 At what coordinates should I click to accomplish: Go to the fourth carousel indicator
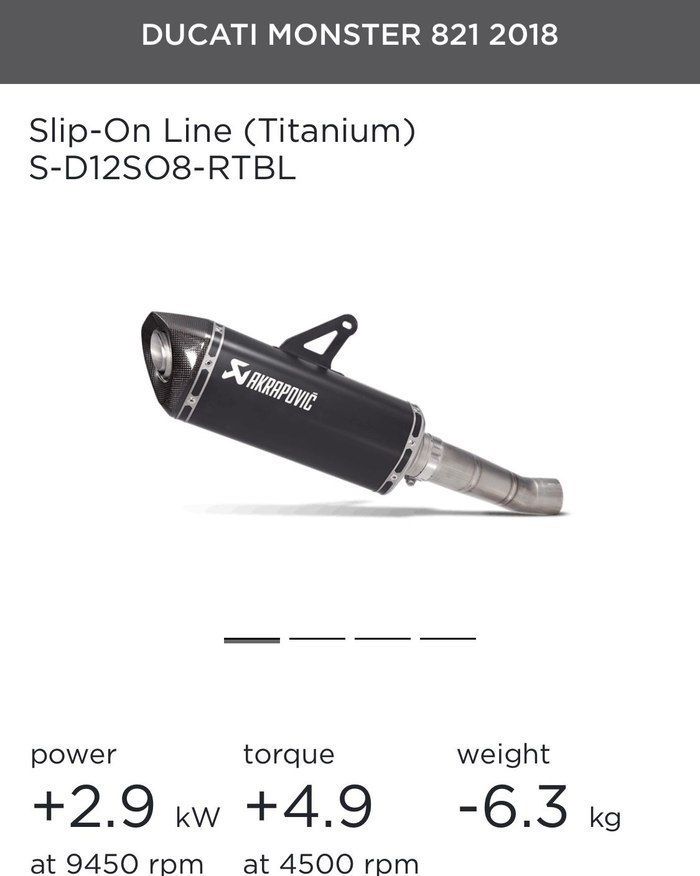(x=447, y=638)
